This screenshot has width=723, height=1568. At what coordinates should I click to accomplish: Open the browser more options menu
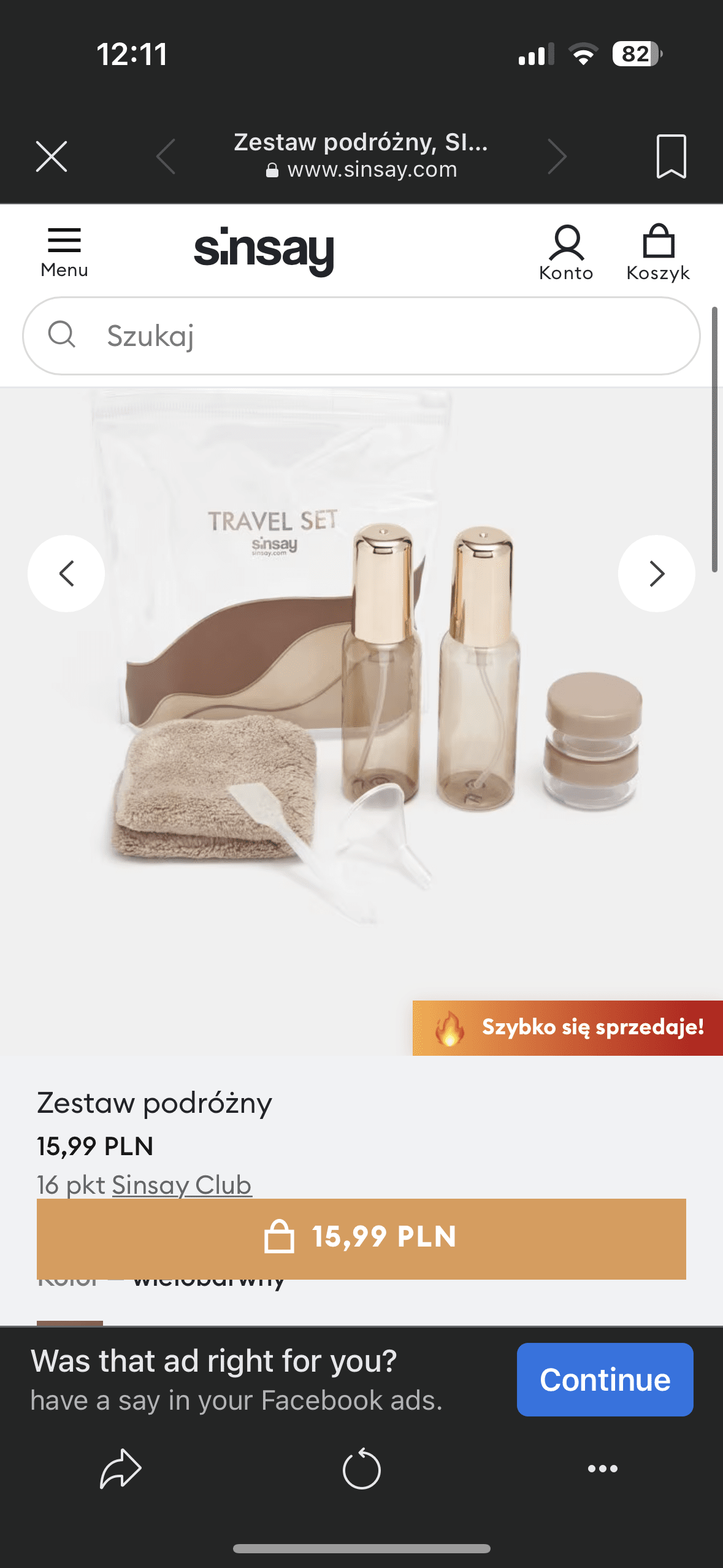tap(602, 1469)
